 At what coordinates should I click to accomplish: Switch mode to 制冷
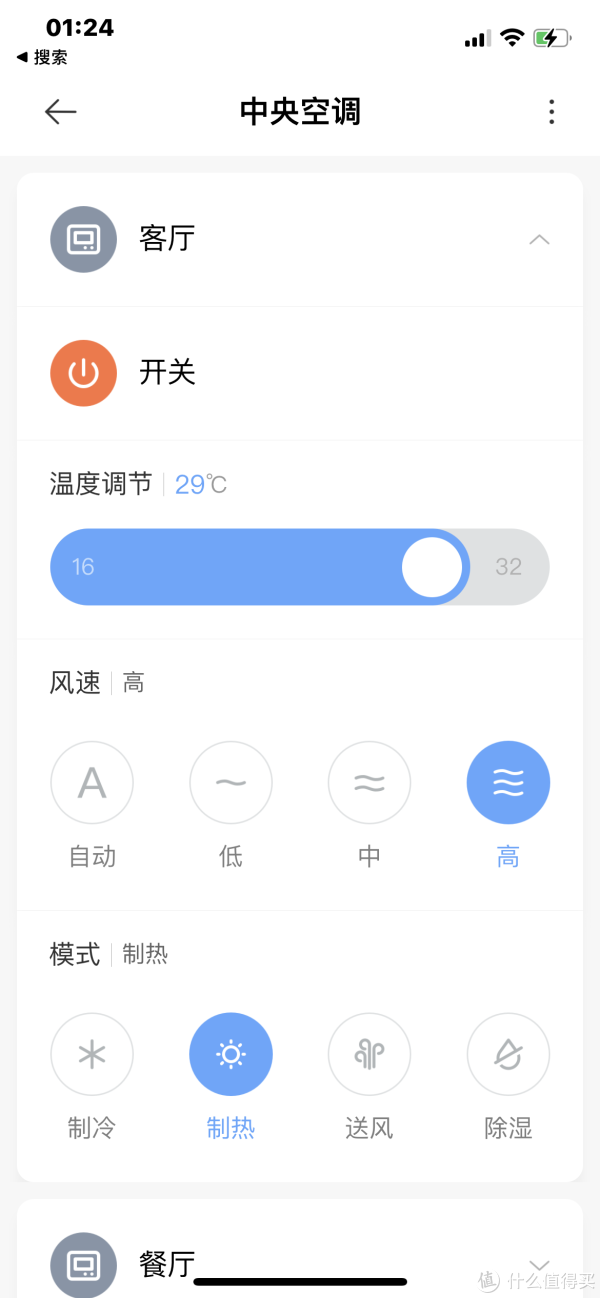[92, 1055]
